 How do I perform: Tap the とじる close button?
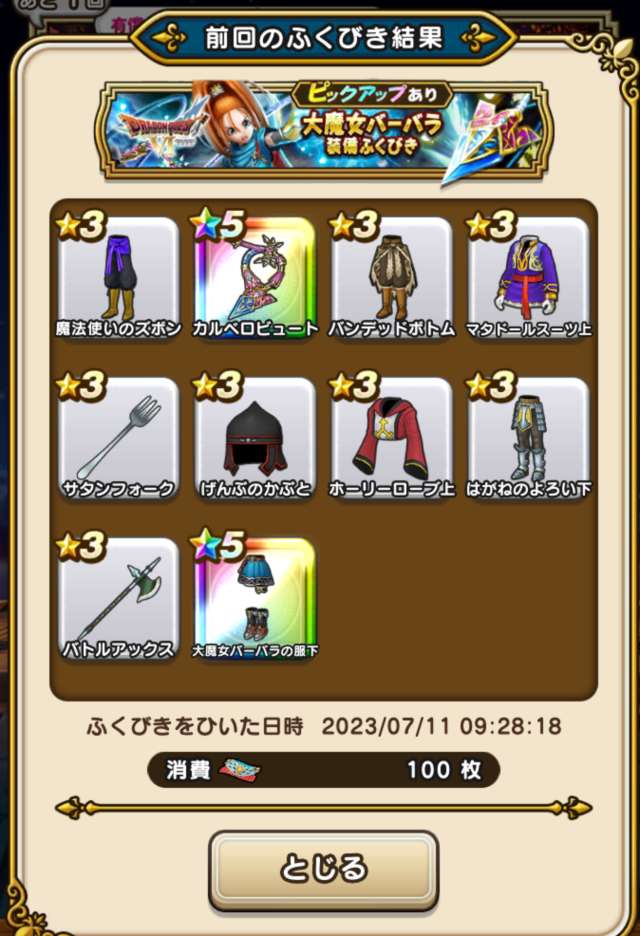click(x=323, y=867)
